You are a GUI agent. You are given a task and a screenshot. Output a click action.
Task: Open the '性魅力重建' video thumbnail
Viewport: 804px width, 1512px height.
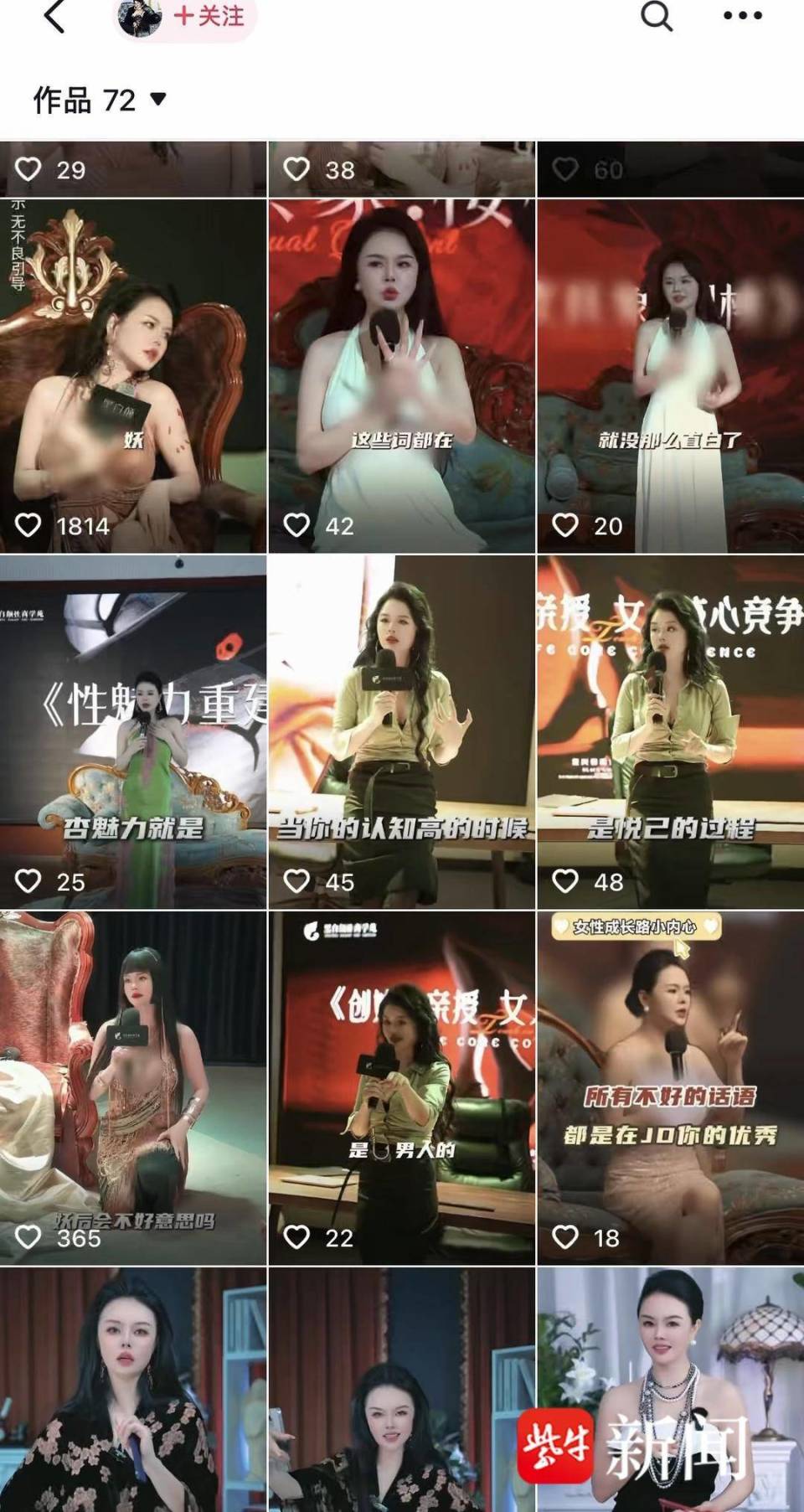pos(134,729)
